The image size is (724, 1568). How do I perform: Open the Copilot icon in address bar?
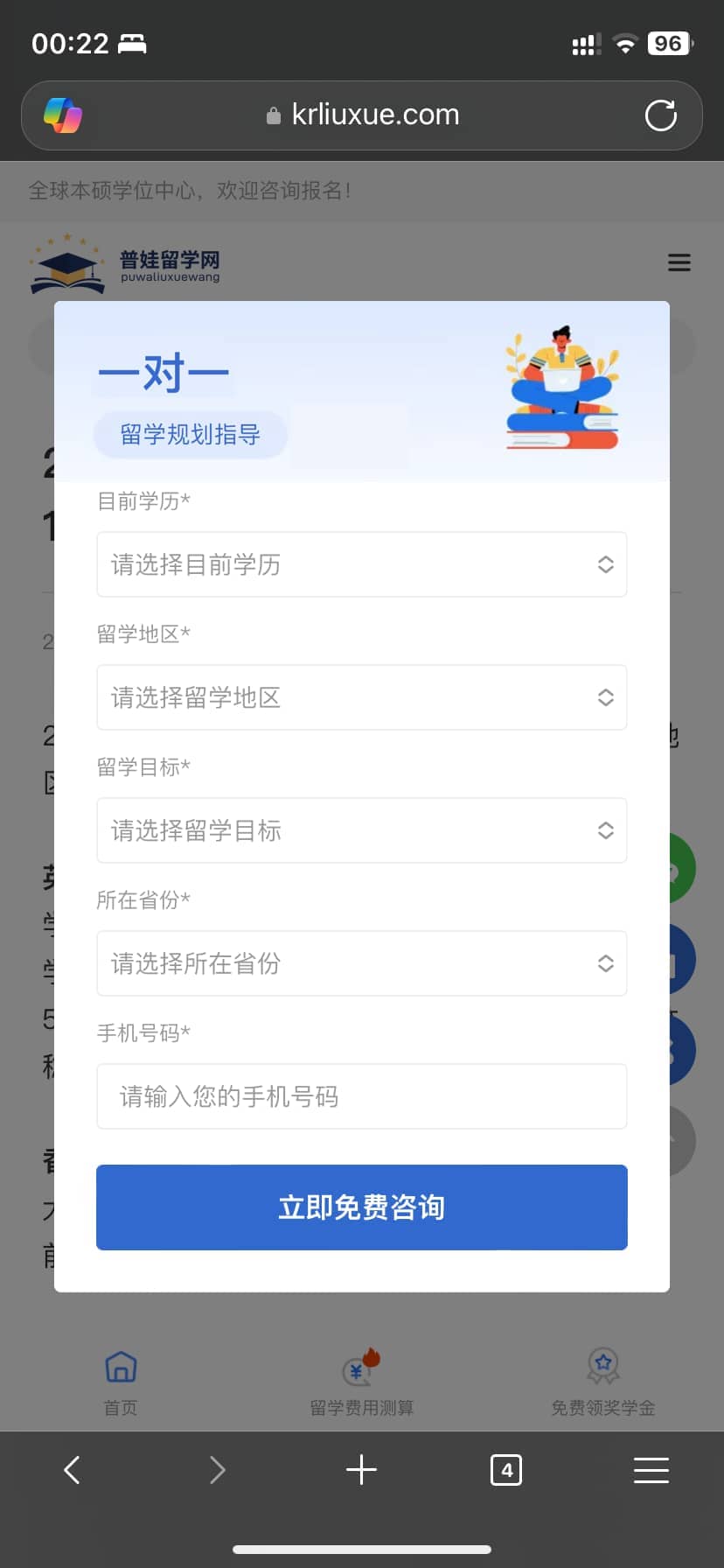point(63,115)
